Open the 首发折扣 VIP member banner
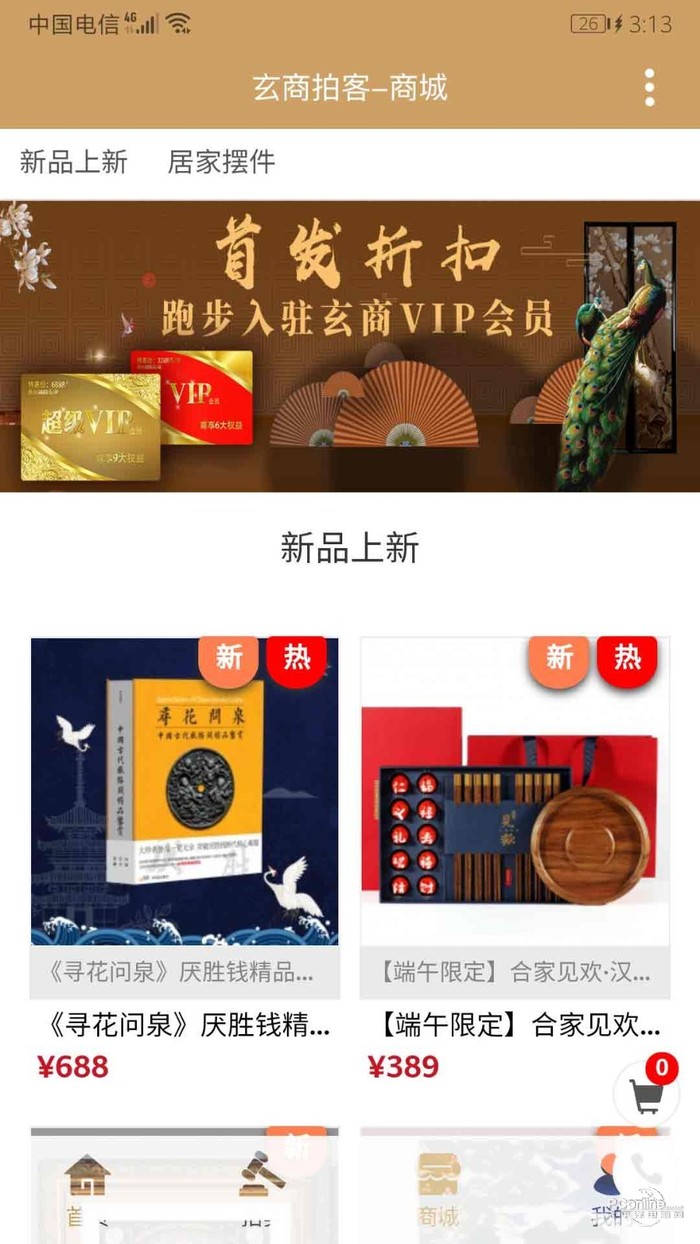Image resolution: width=700 pixels, height=1244 pixels. pos(350,346)
